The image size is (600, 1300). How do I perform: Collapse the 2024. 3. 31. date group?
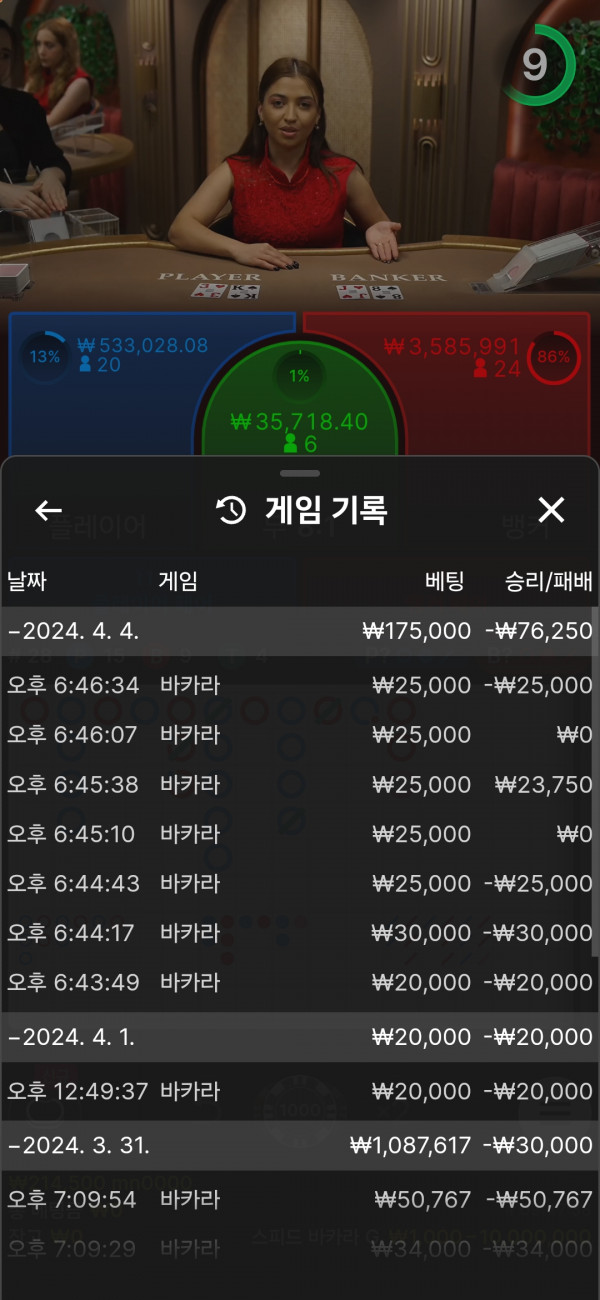[300, 1145]
